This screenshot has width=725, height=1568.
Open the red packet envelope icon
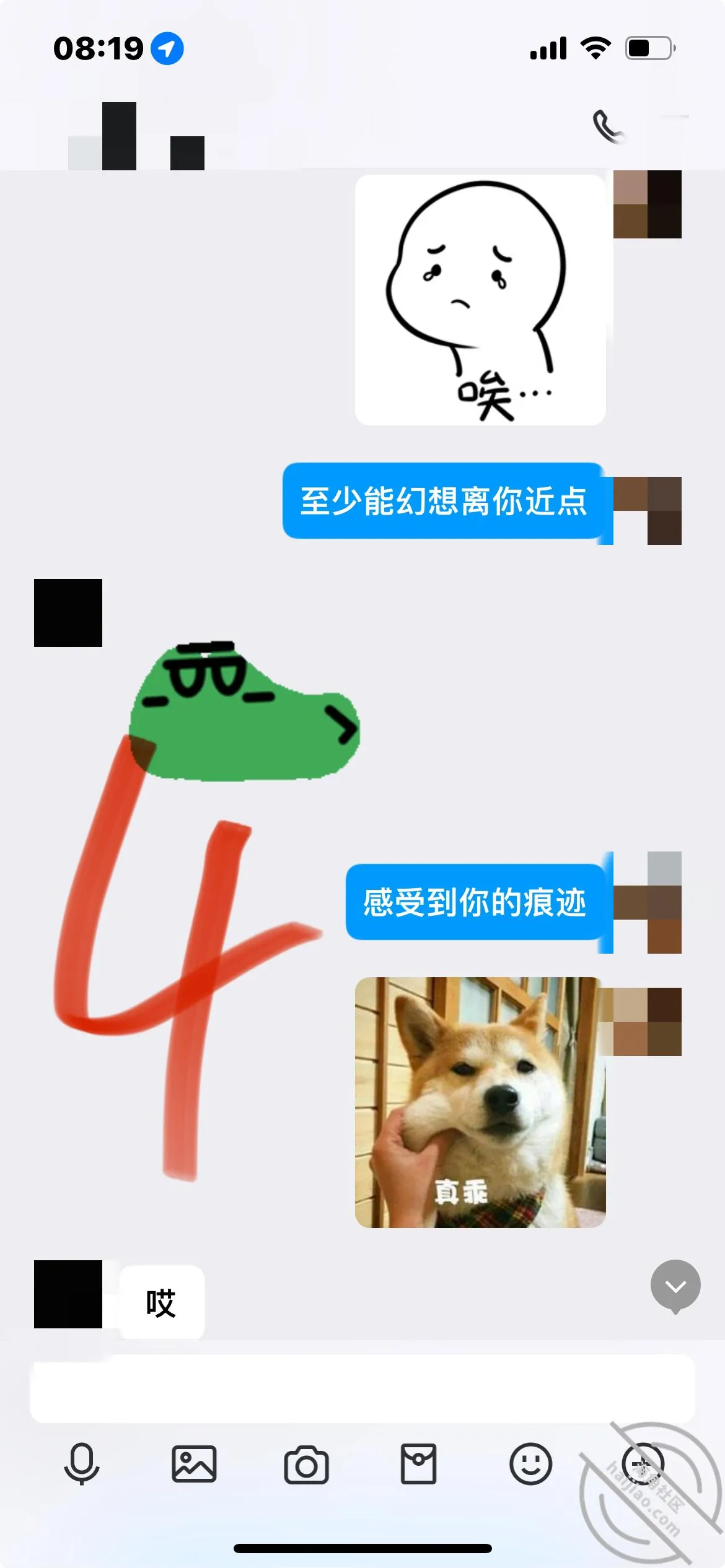[418, 1464]
